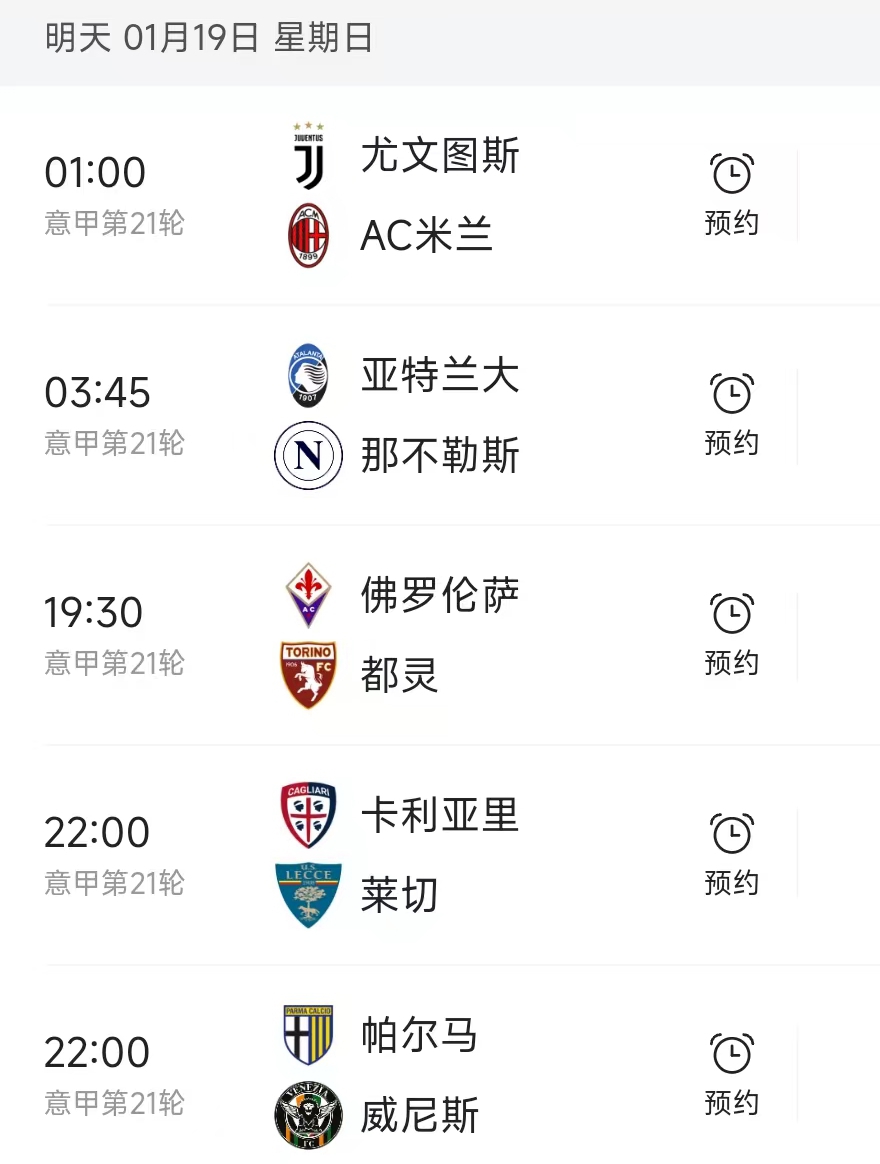Screen dimensions: 880x1164
Task: Select the Juventus club crest
Action: click(307, 156)
